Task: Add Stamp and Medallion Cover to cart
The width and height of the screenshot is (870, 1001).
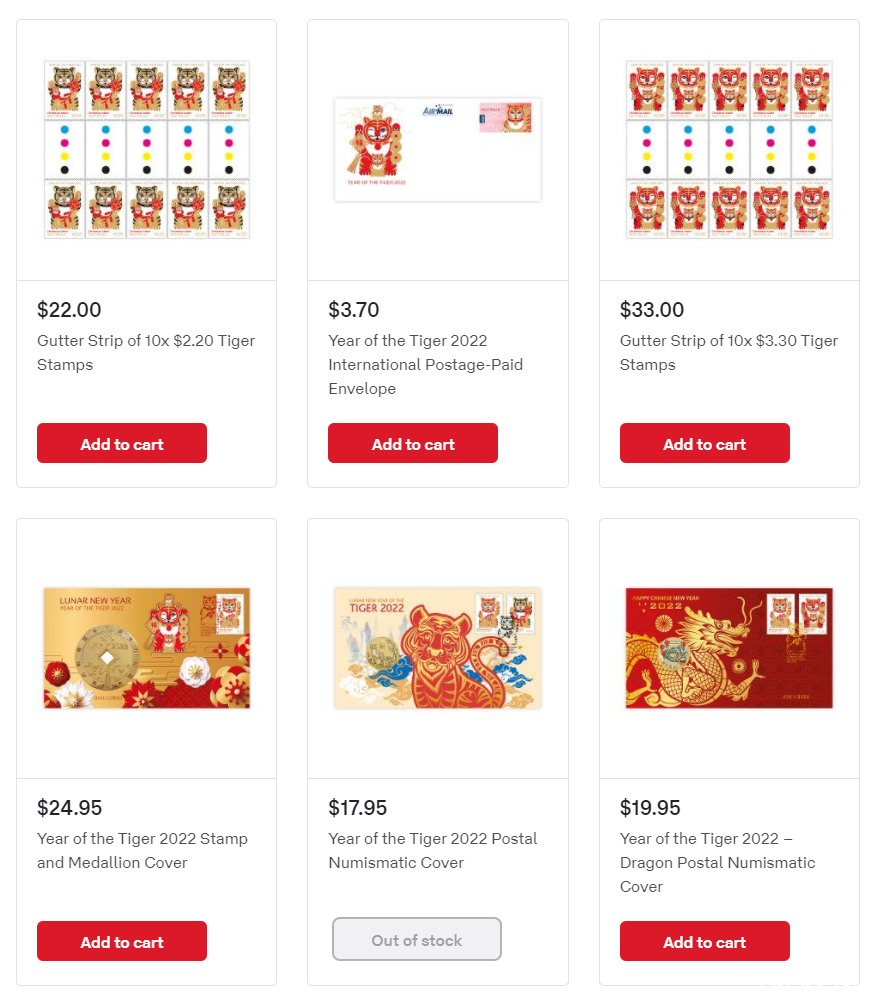Action: click(122, 941)
